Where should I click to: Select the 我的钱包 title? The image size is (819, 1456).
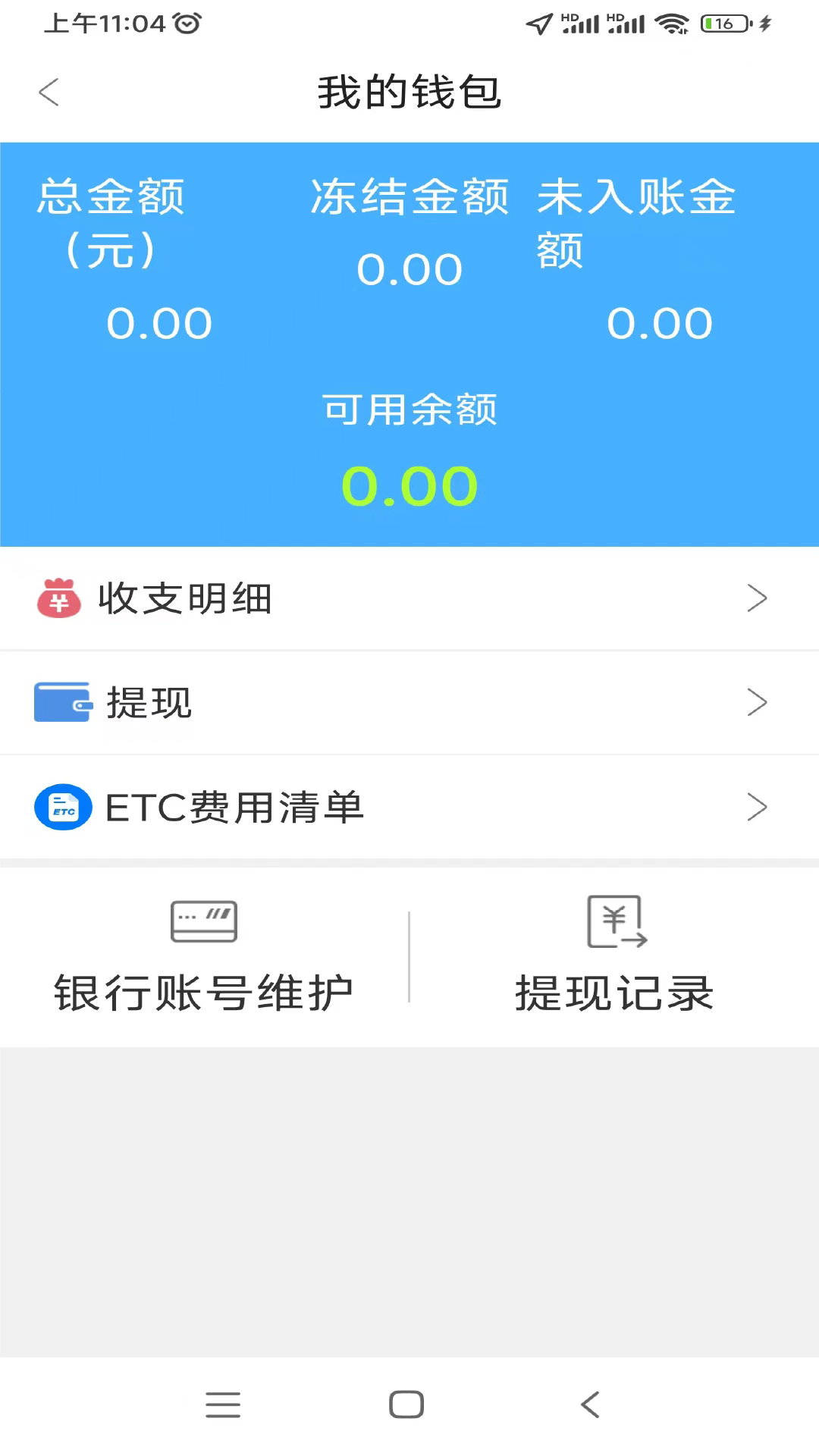tap(409, 91)
